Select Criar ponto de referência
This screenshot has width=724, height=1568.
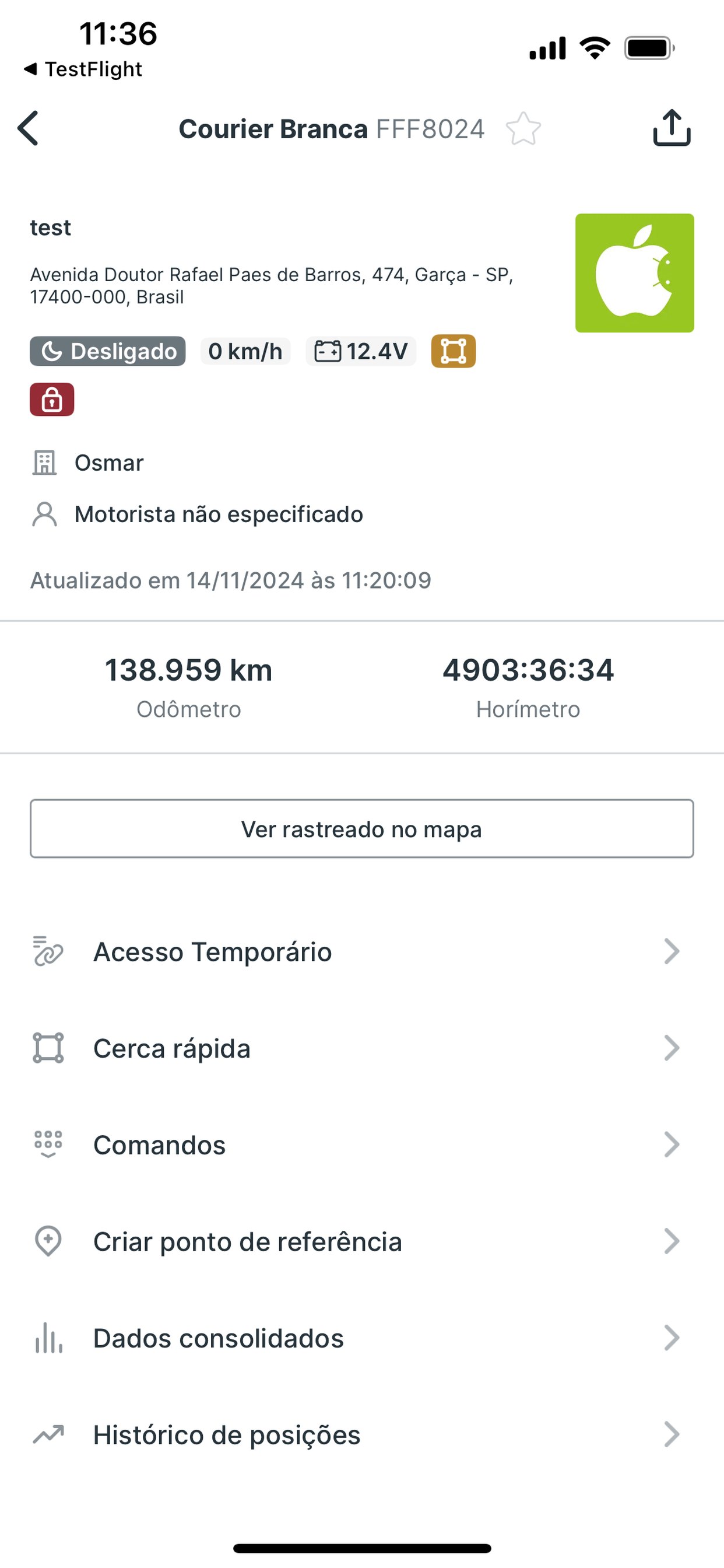click(x=362, y=1242)
